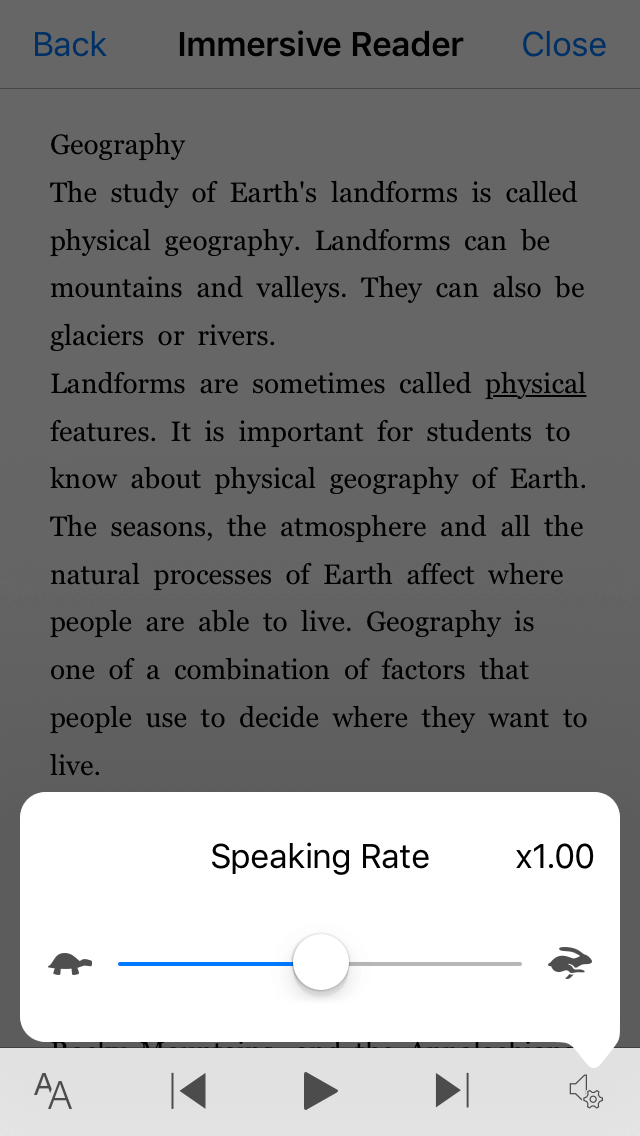Viewport: 640px width, 1136px height.
Task: Tap the Speaking Rate slider knob
Action: (321, 963)
